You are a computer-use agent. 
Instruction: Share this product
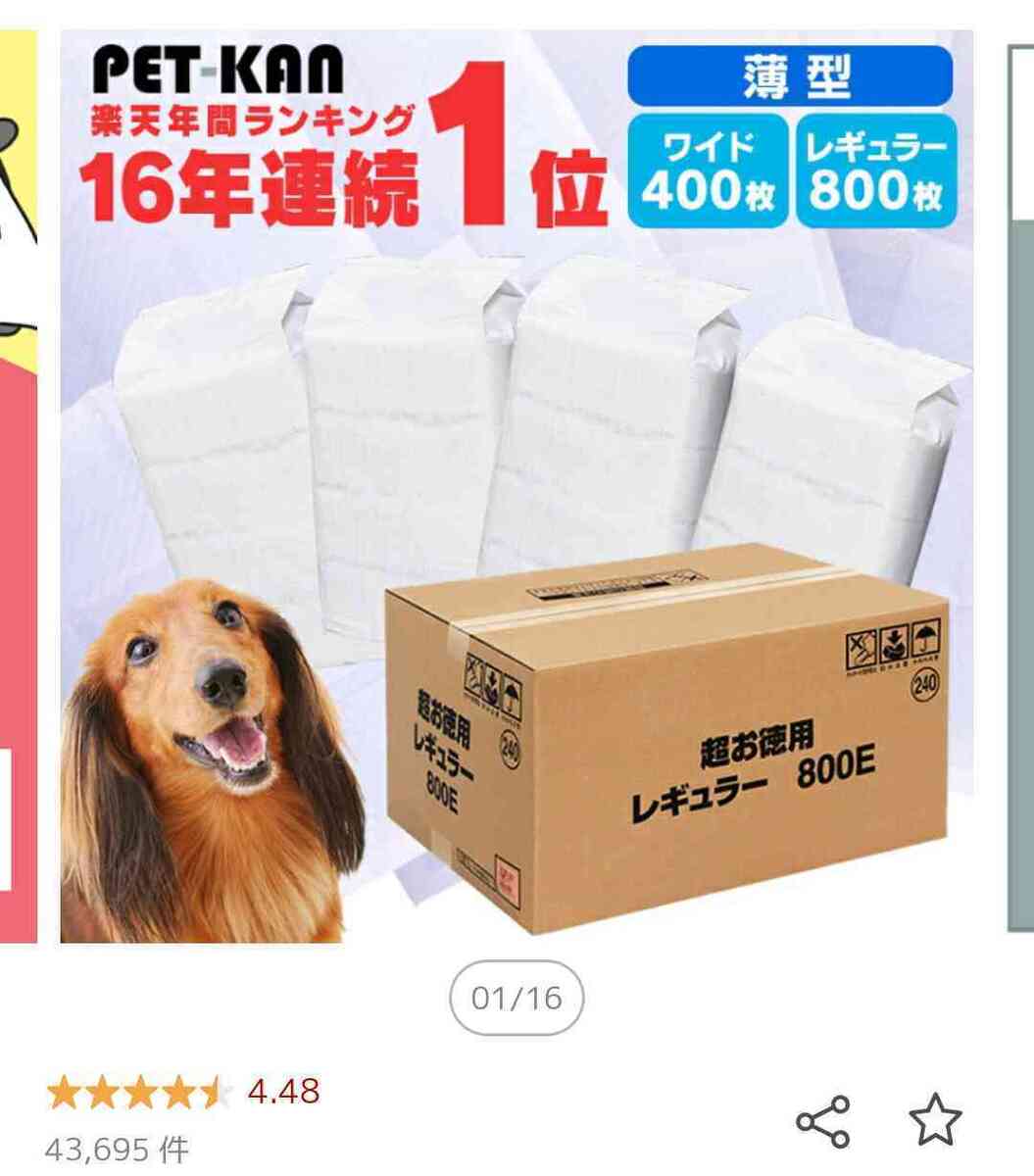point(822,1121)
